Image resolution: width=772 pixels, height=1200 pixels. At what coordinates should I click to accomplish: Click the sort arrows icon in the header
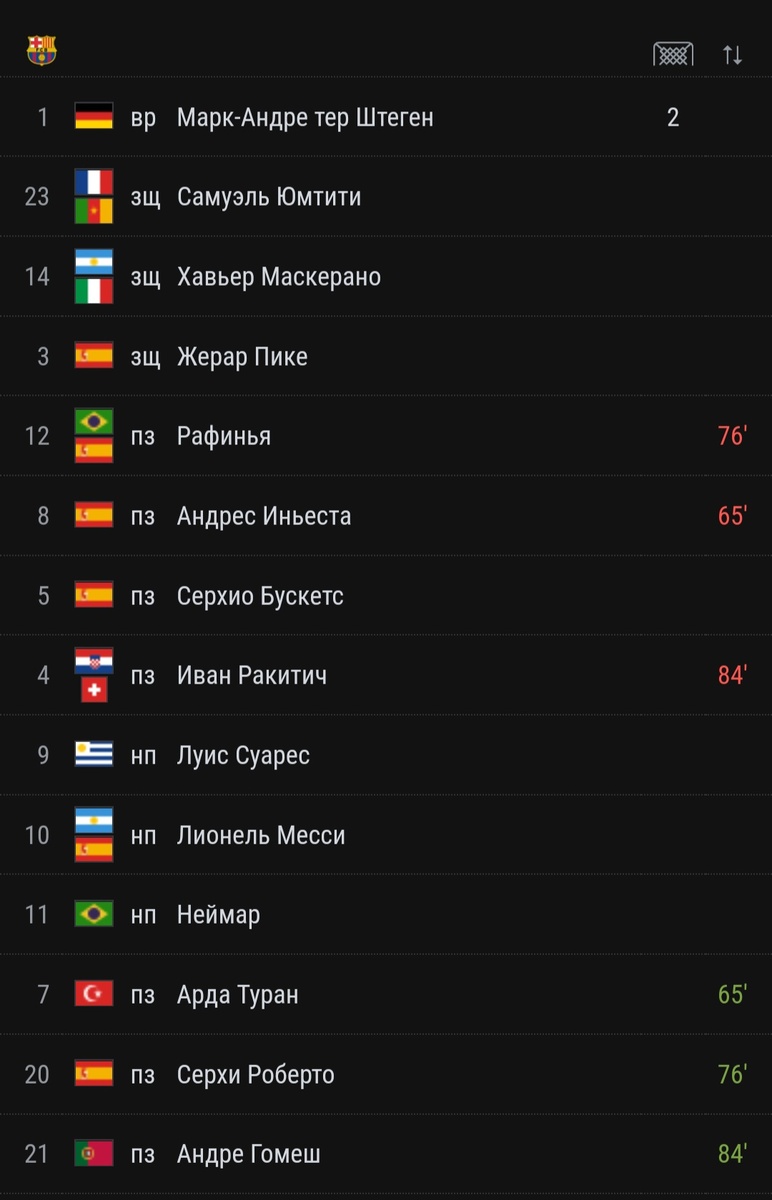[x=733, y=55]
